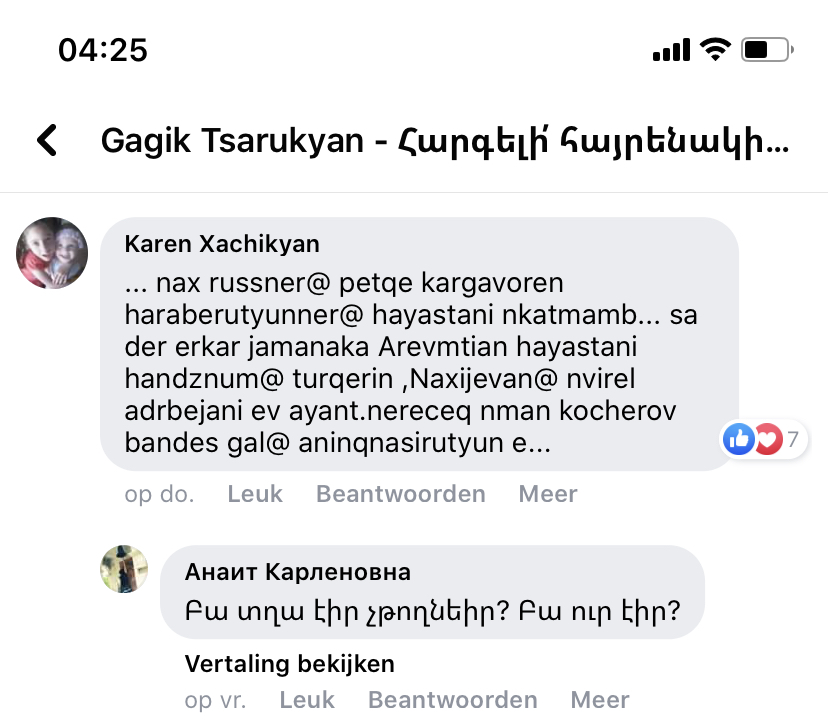The width and height of the screenshot is (828, 721).
Task: Open Karen Xachikyan's profile picture
Action: click(x=52, y=253)
